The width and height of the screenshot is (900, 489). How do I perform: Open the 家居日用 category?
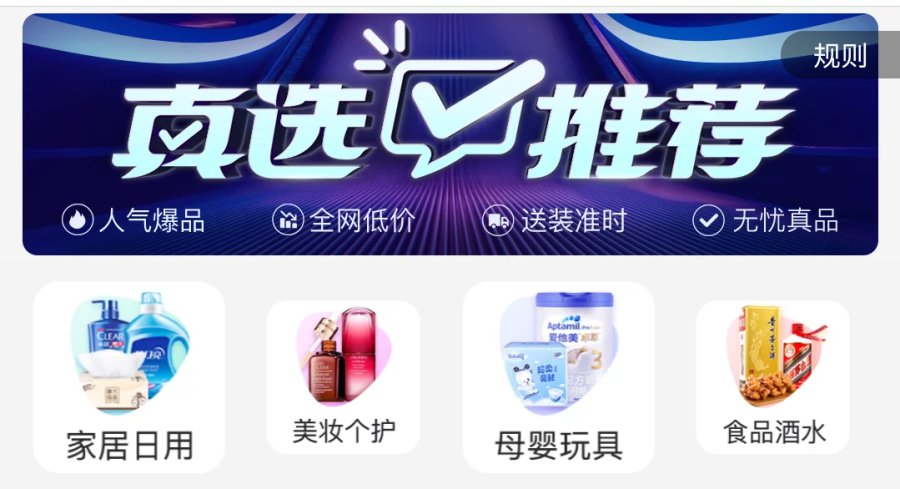[129, 377]
